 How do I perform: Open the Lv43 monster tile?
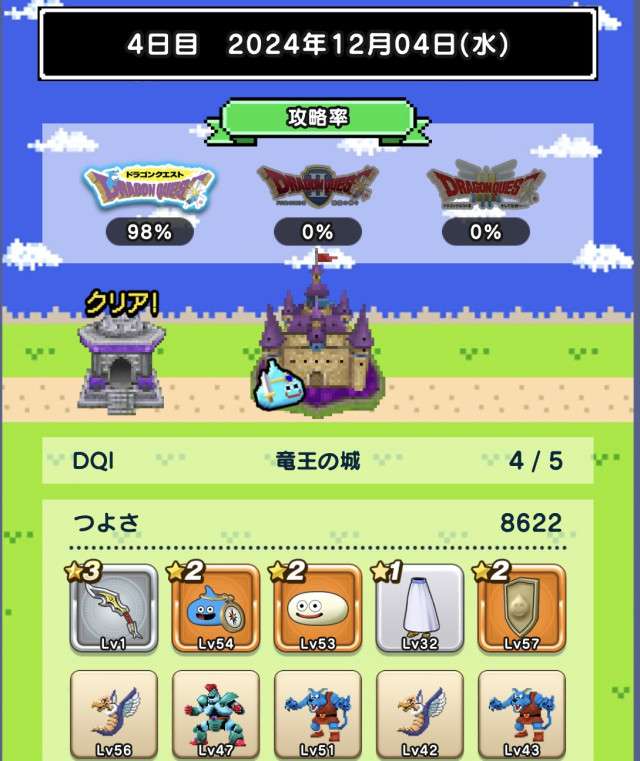tap(522, 714)
